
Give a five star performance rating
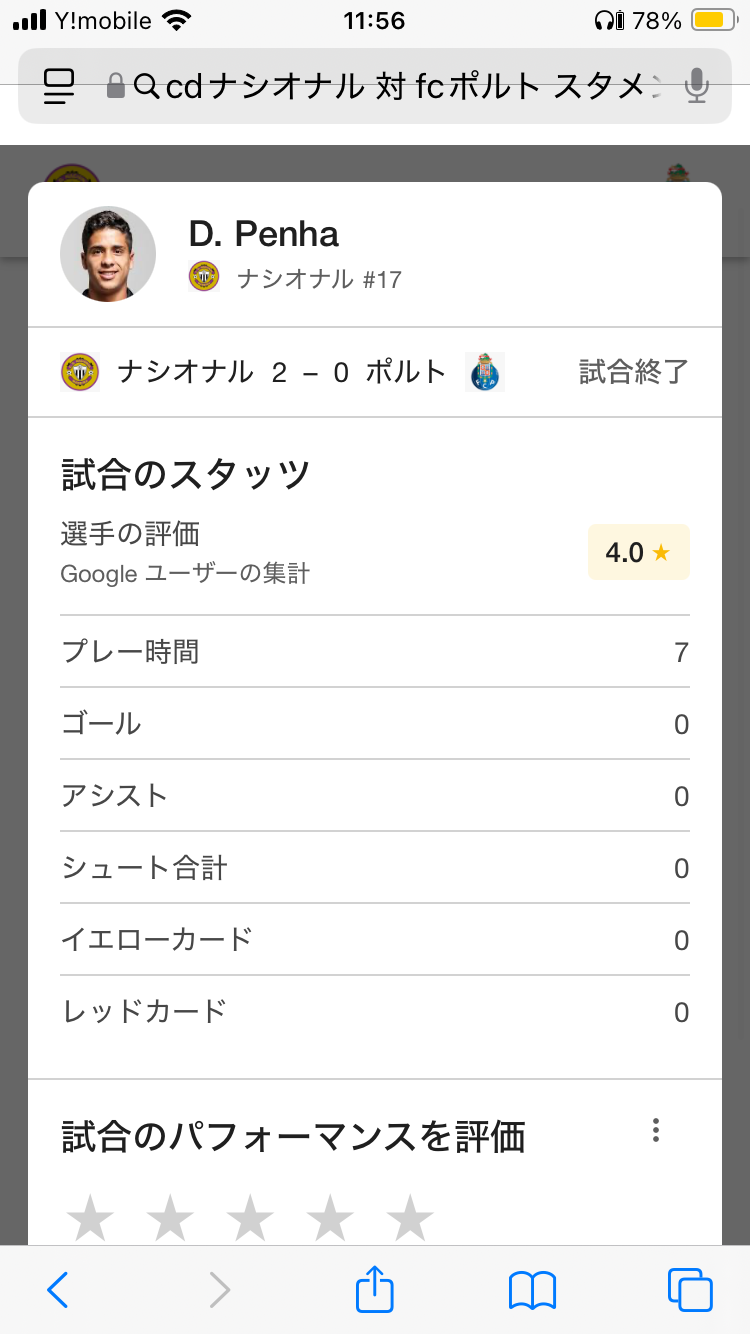click(410, 1217)
